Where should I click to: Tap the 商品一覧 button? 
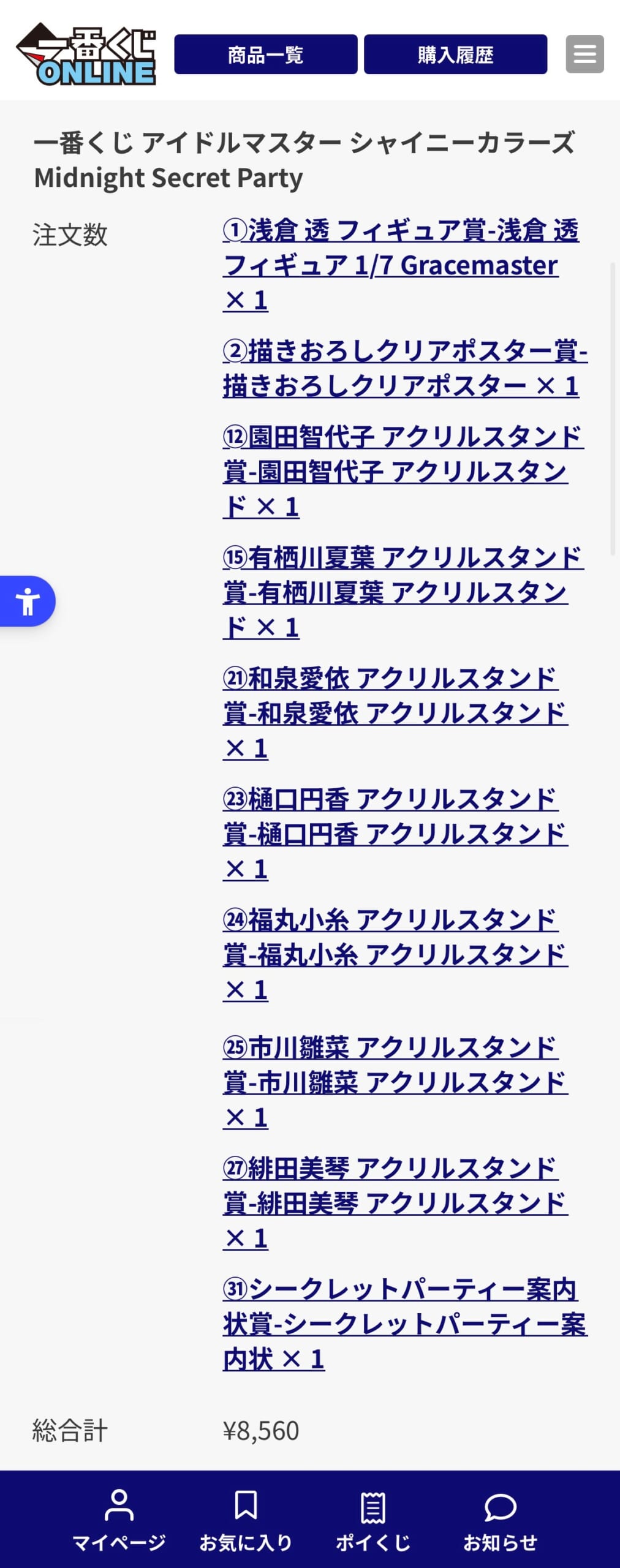265,55
